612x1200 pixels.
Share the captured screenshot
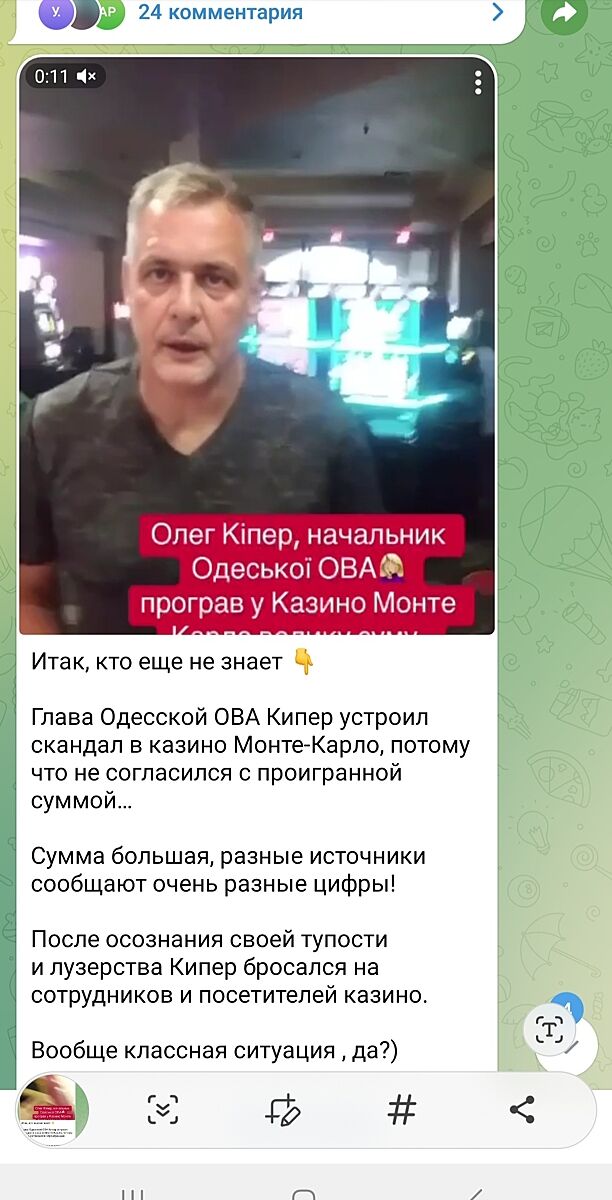pyautogui.click(x=522, y=1110)
